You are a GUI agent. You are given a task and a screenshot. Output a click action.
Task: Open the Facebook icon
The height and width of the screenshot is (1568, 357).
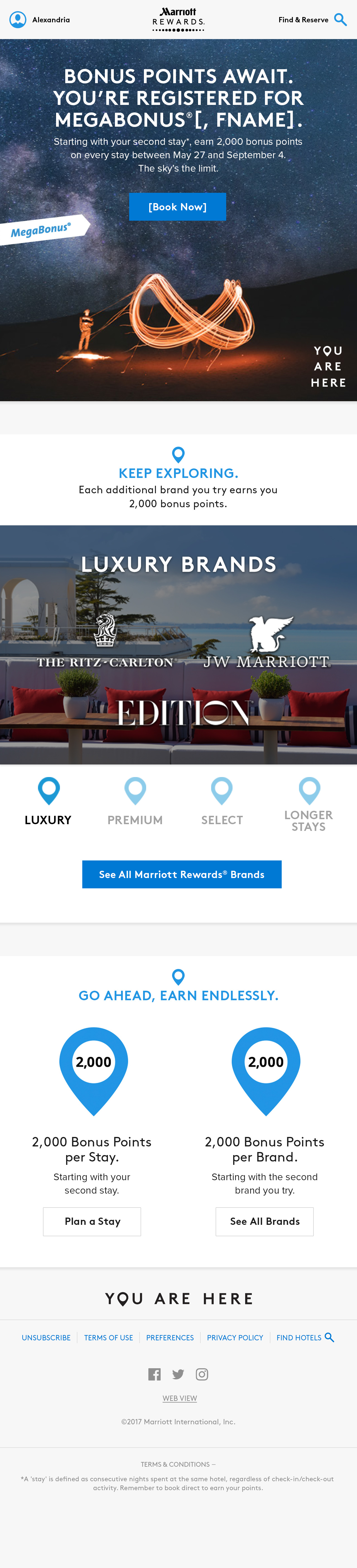pyautogui.click(x=155, y=1374)
